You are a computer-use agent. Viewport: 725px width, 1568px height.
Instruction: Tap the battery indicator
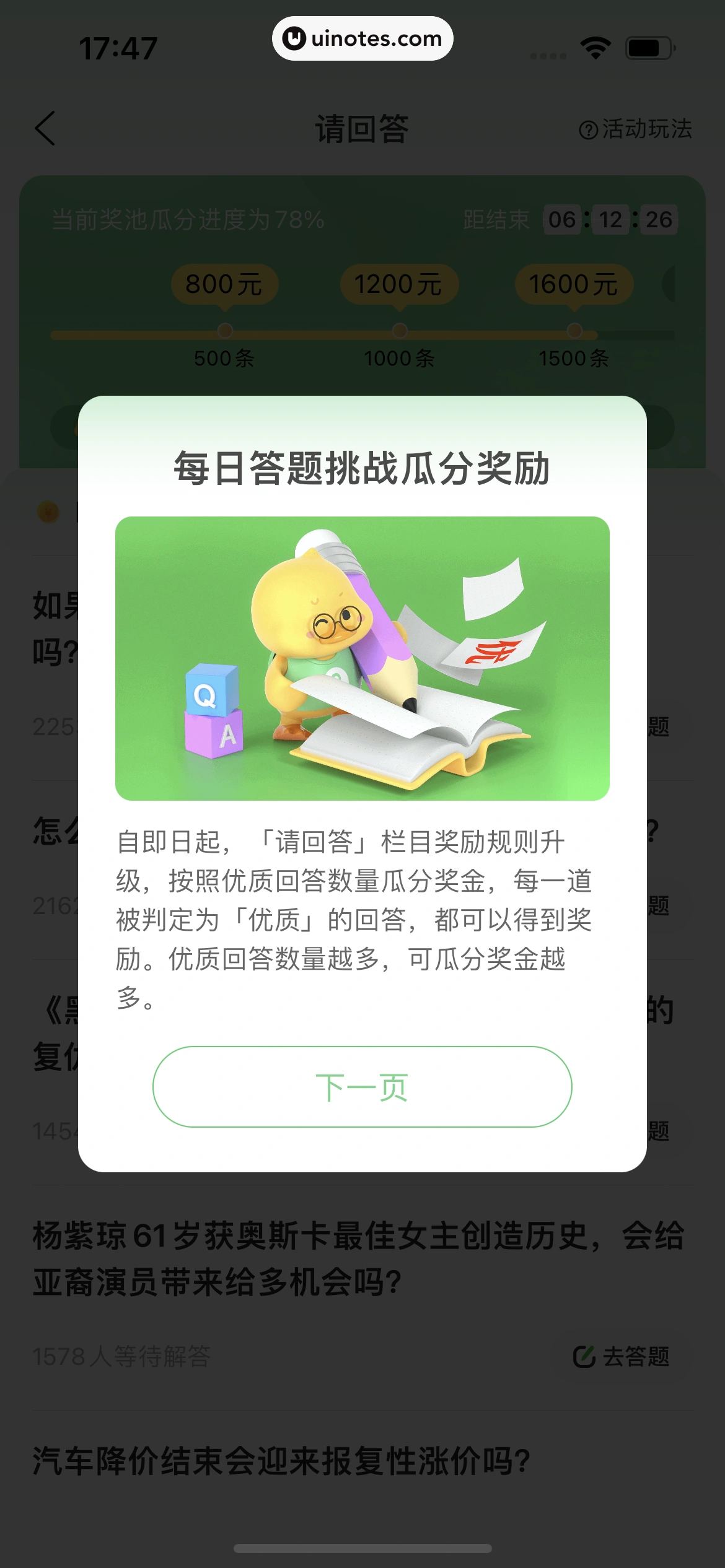648,46
